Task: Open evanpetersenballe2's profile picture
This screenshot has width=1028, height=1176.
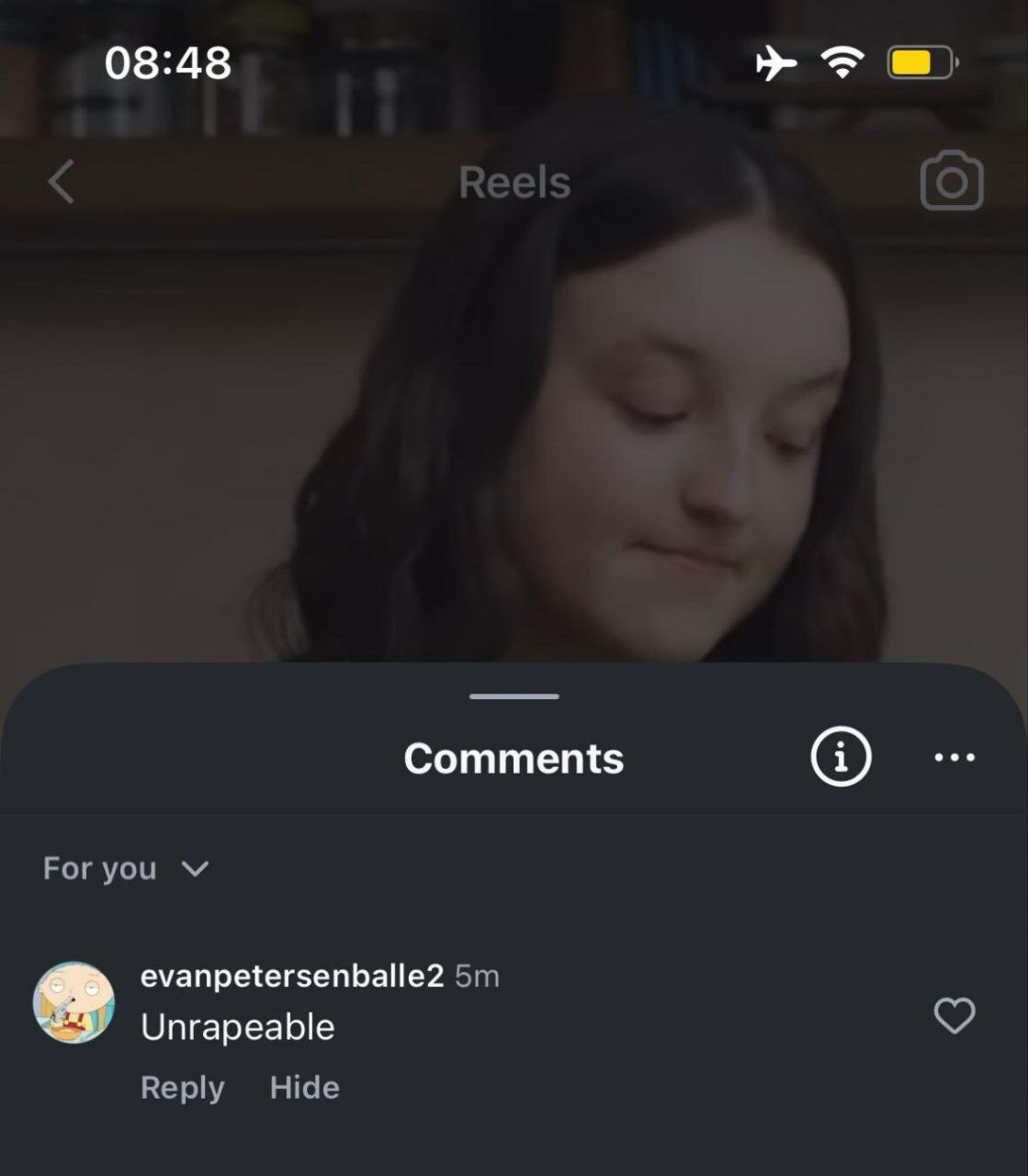Action: coord(73,1002)
